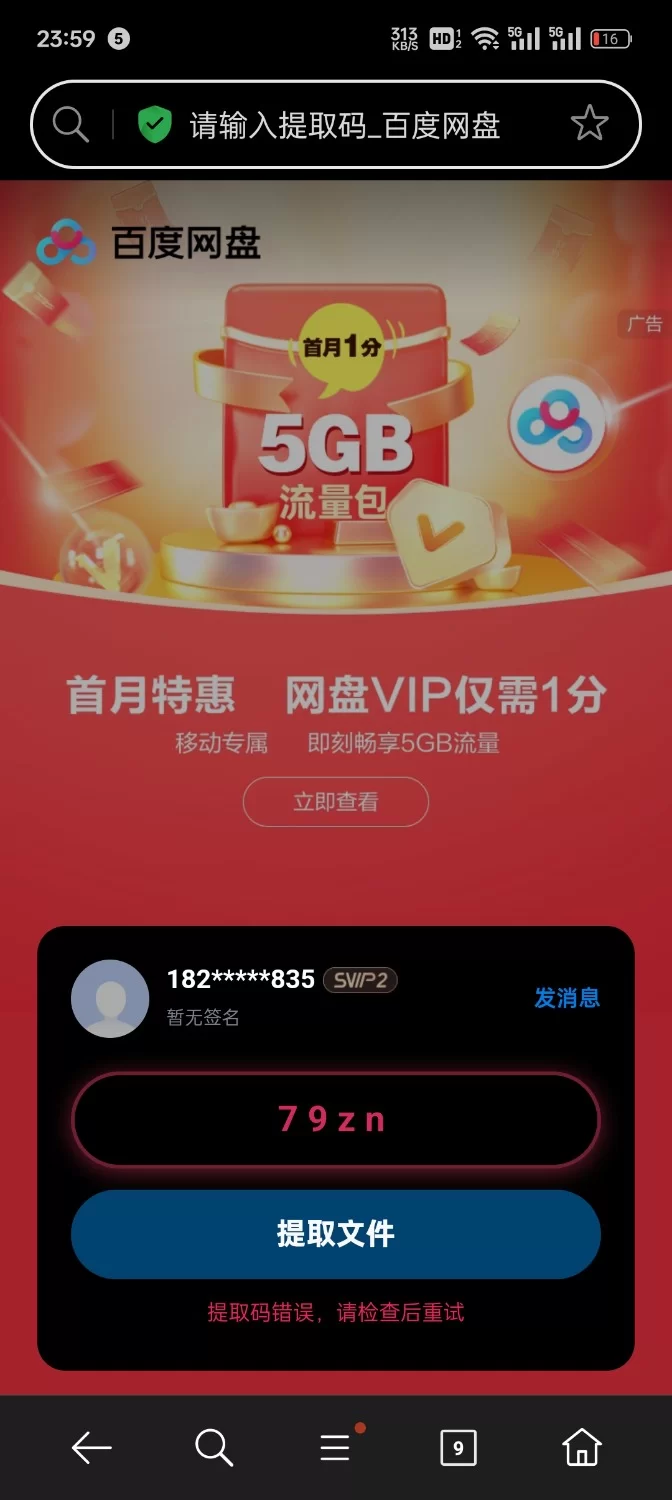Go back with the browser back arrow

click(x=92, y=1447)
